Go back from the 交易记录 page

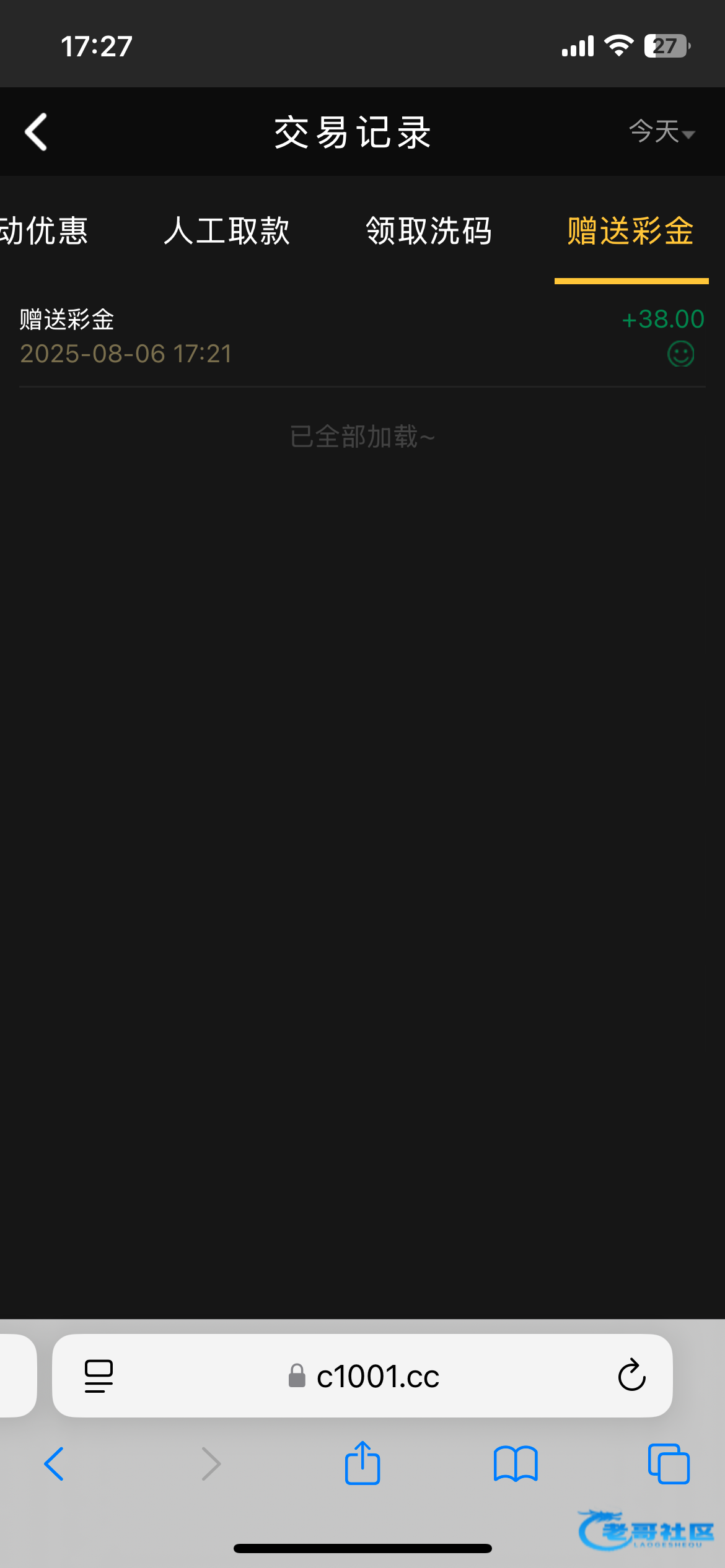36,132
